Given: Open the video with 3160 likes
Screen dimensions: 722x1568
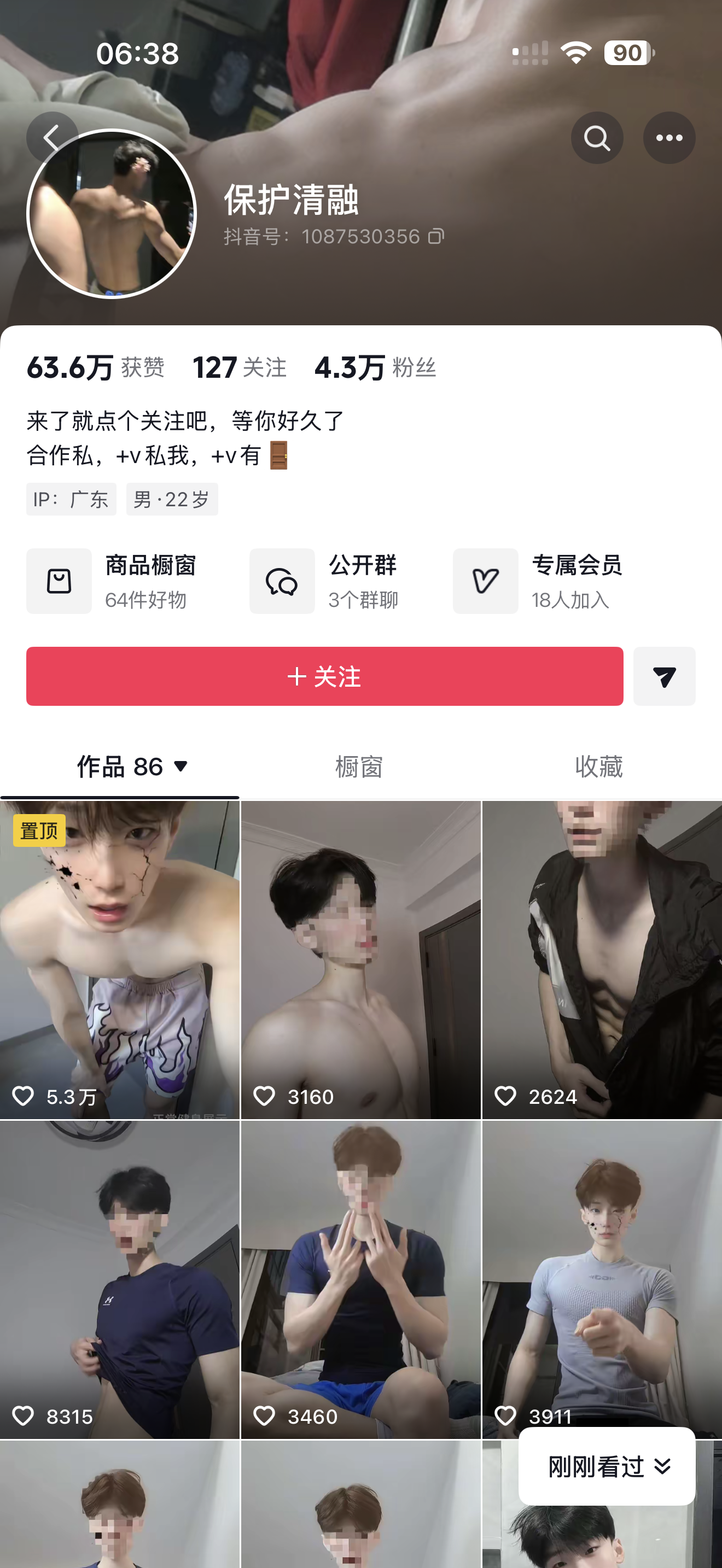Looking at the screenshot, I should coord(360,960).
